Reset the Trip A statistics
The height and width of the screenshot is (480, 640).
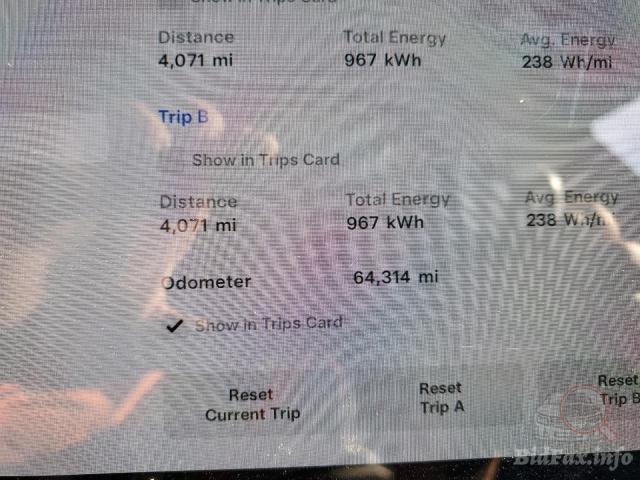(441, 398)
